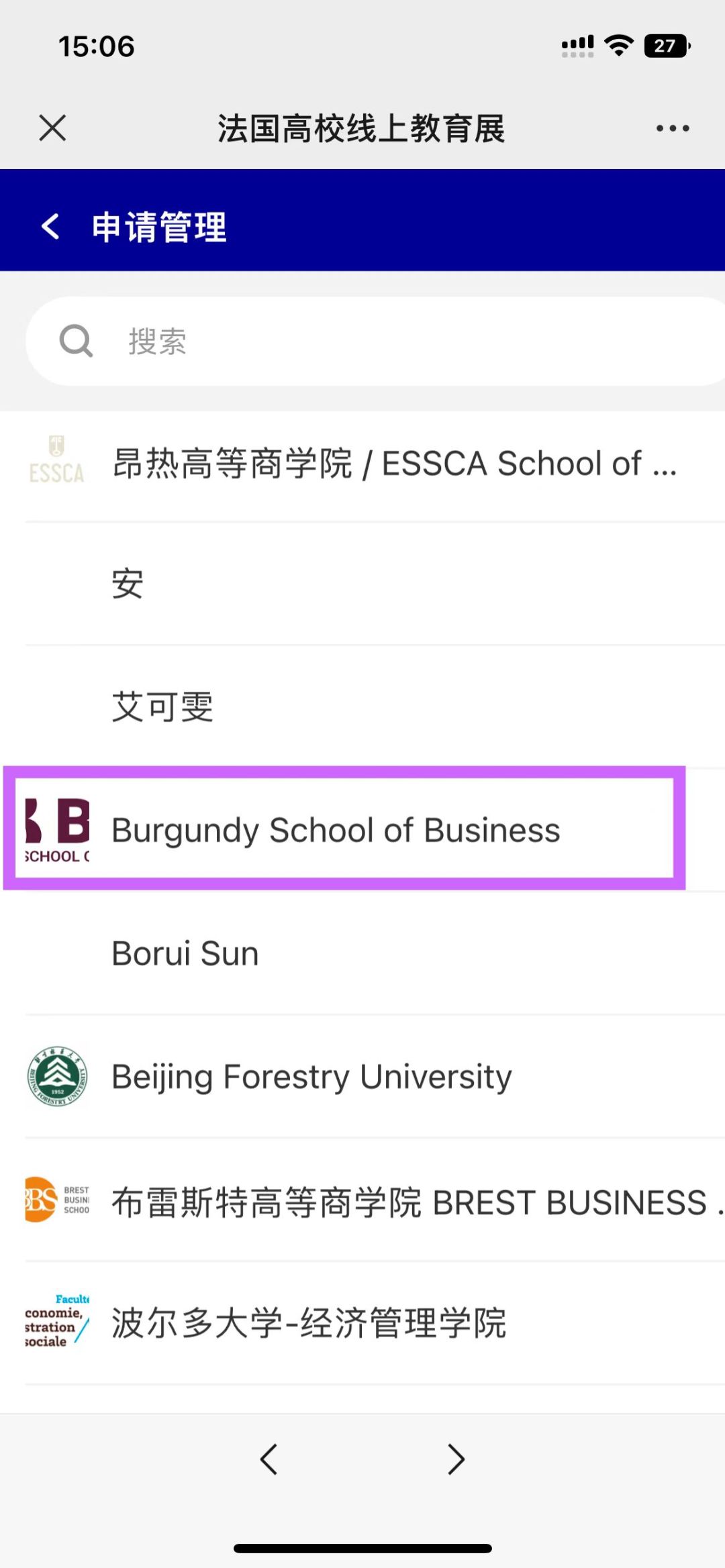Open the 艾可雯 entry
The image size is (725, 1568).
tap(376, 707)
